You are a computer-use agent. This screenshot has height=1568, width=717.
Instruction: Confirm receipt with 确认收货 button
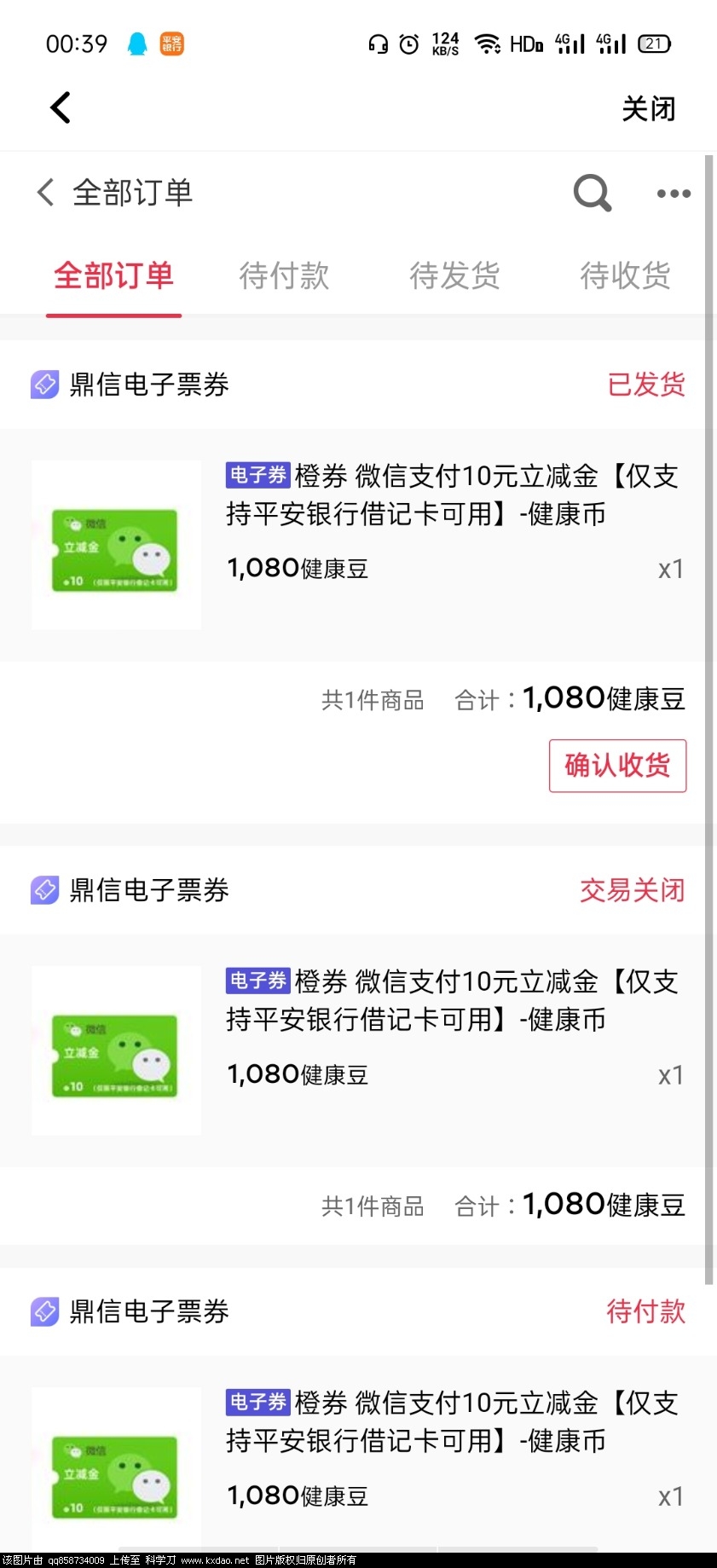tap(617, 766)
